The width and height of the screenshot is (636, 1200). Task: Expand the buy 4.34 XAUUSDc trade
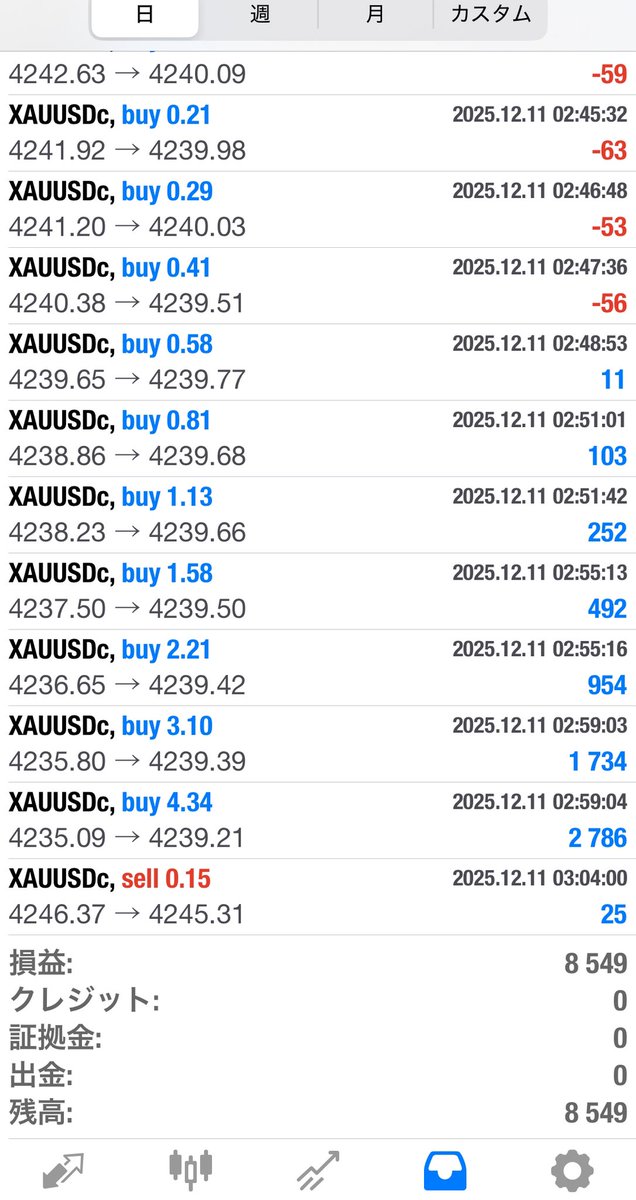[318, 820]
